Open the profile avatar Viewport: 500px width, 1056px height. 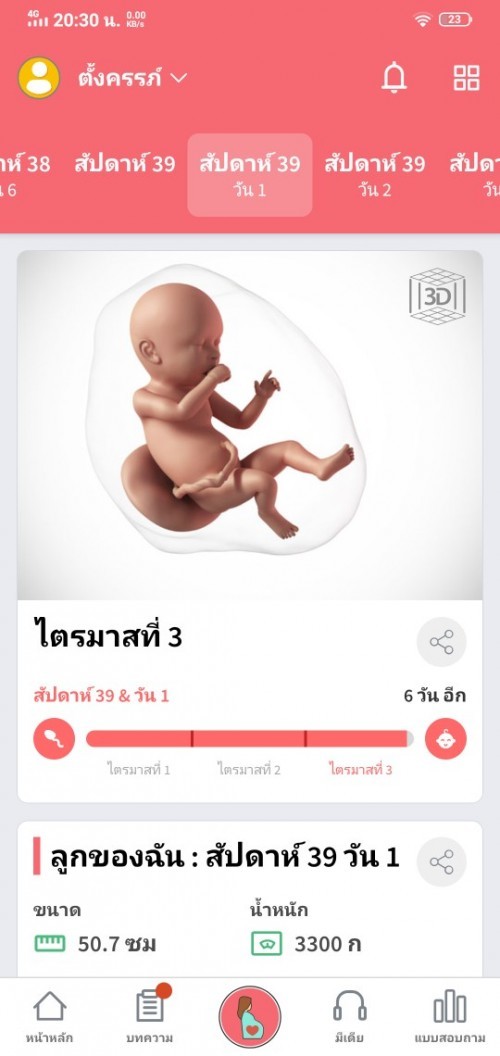point(38,78)
